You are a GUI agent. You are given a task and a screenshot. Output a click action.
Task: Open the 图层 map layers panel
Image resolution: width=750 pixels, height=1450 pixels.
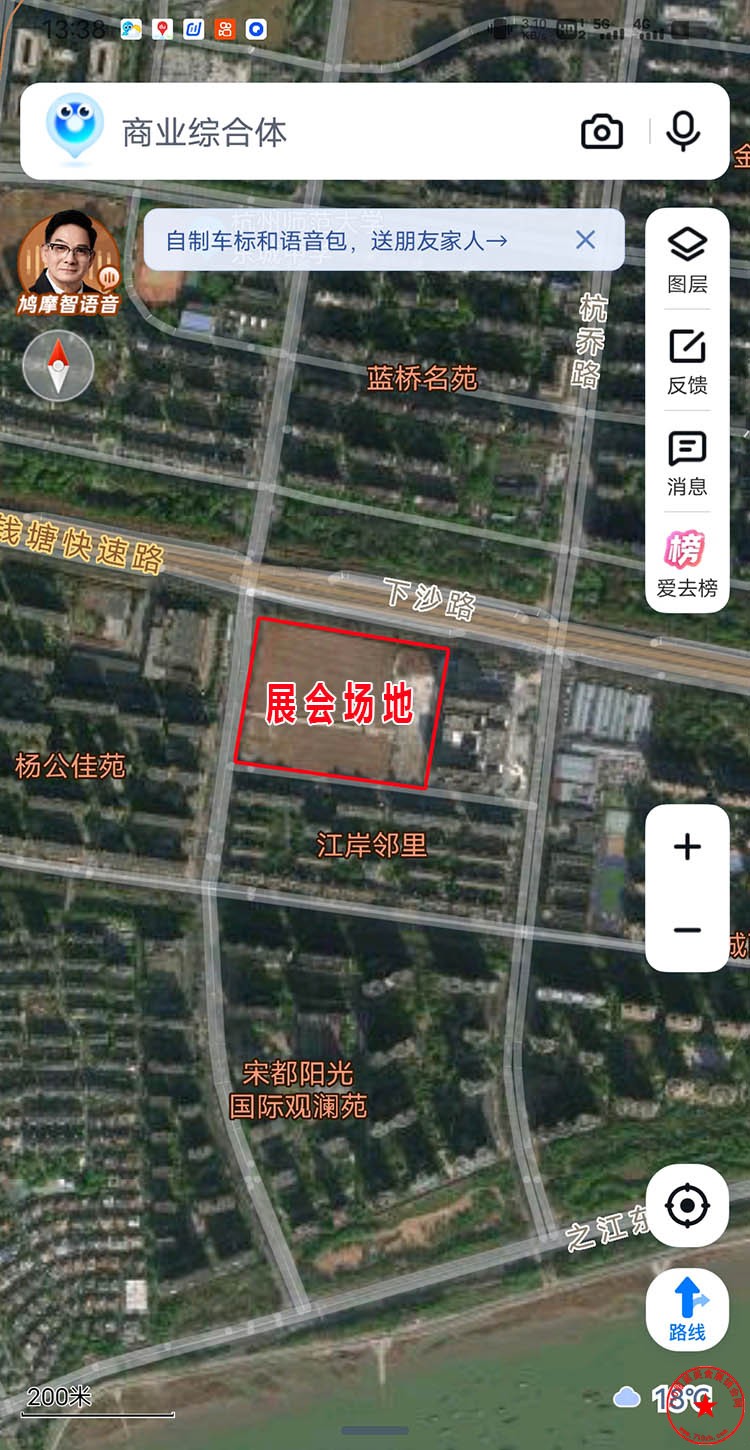[687, 260]
